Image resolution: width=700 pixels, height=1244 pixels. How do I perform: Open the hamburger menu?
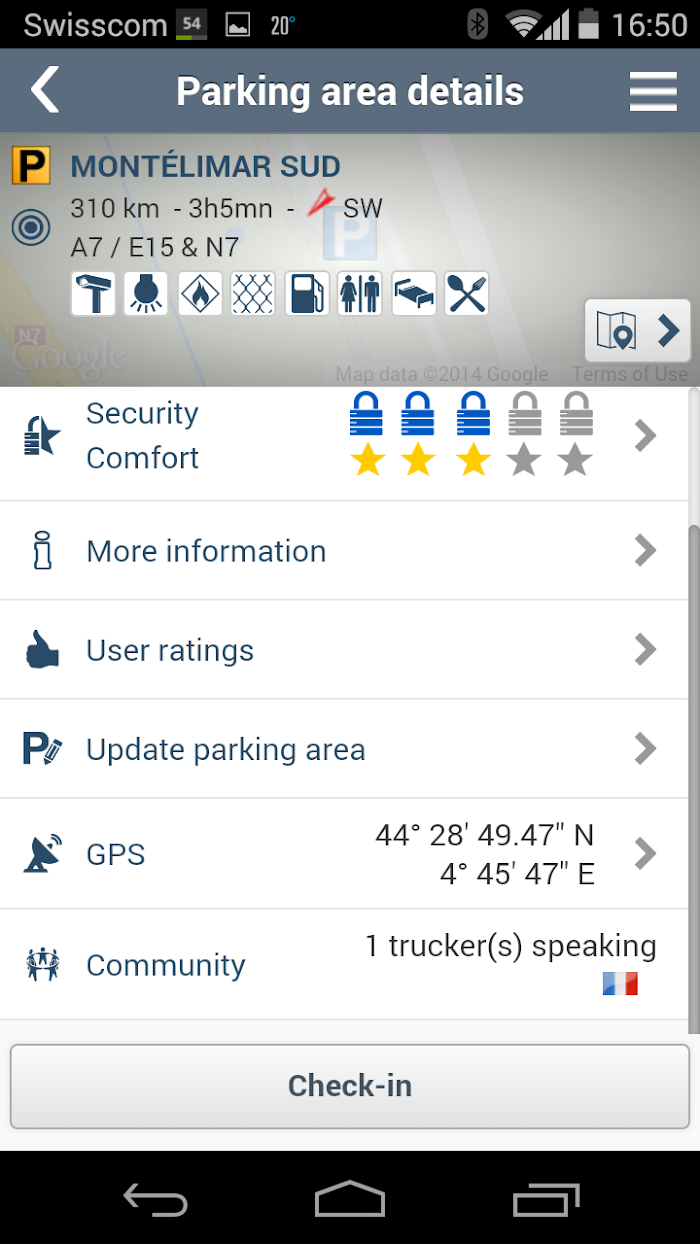[653, 91]
